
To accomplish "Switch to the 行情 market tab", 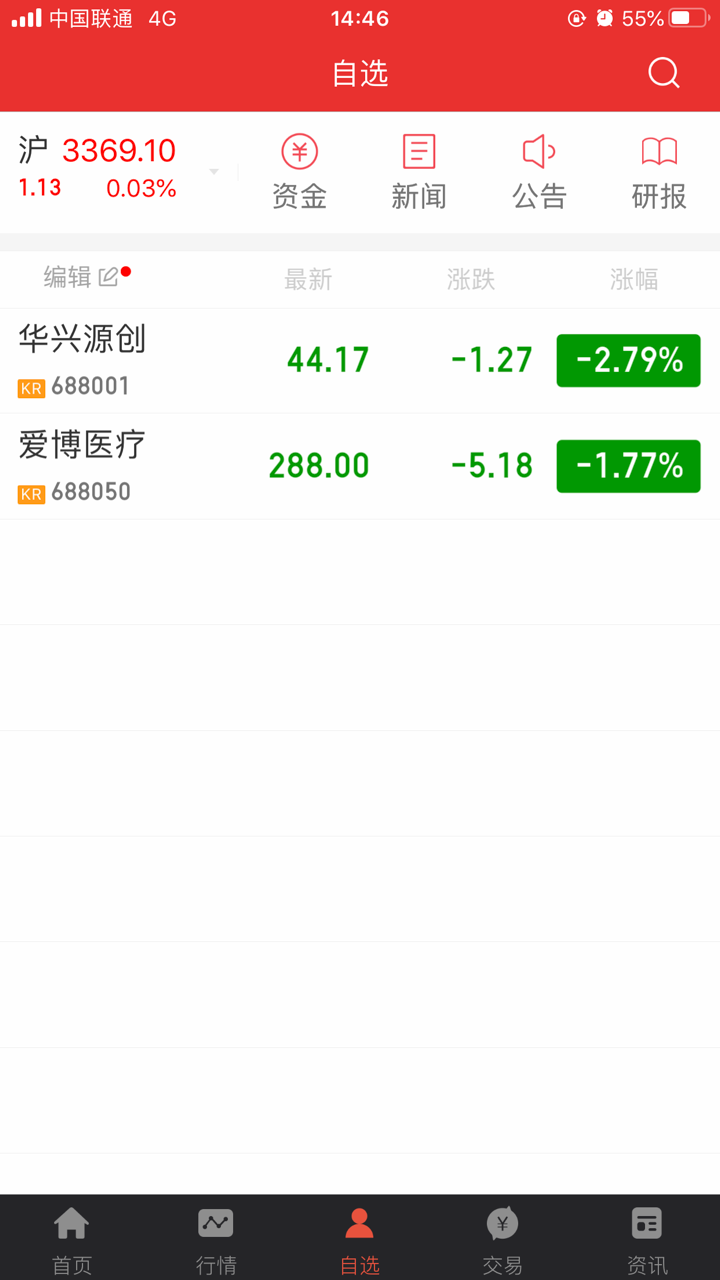I will [216, 1238].
